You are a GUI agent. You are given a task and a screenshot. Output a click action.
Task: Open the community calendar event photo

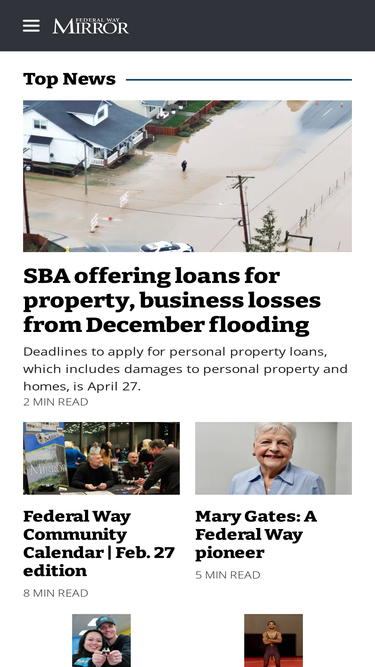click(x=101, y=458)
